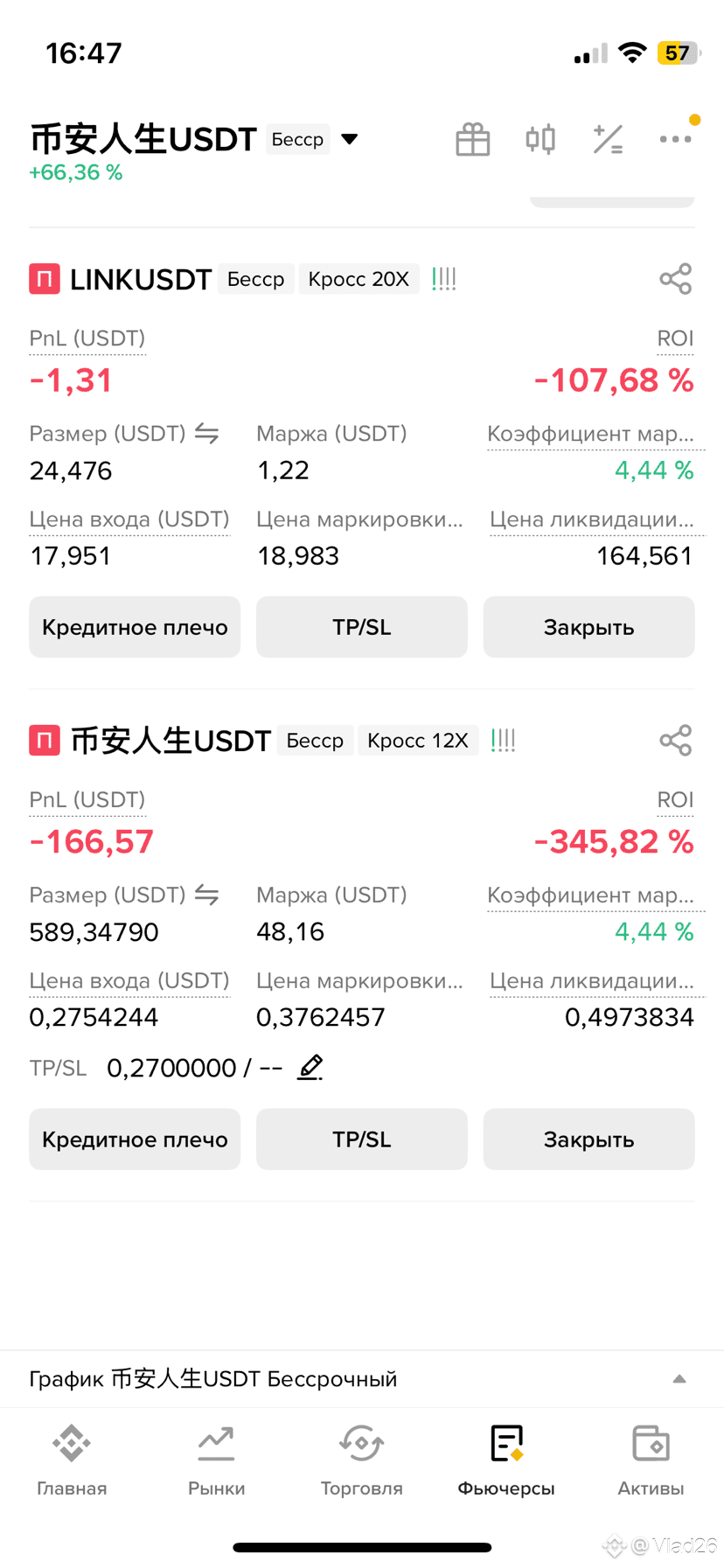The image size is (724, 1568).
Task: Share the 币安人生USDT position
Action: pos(676,741)
